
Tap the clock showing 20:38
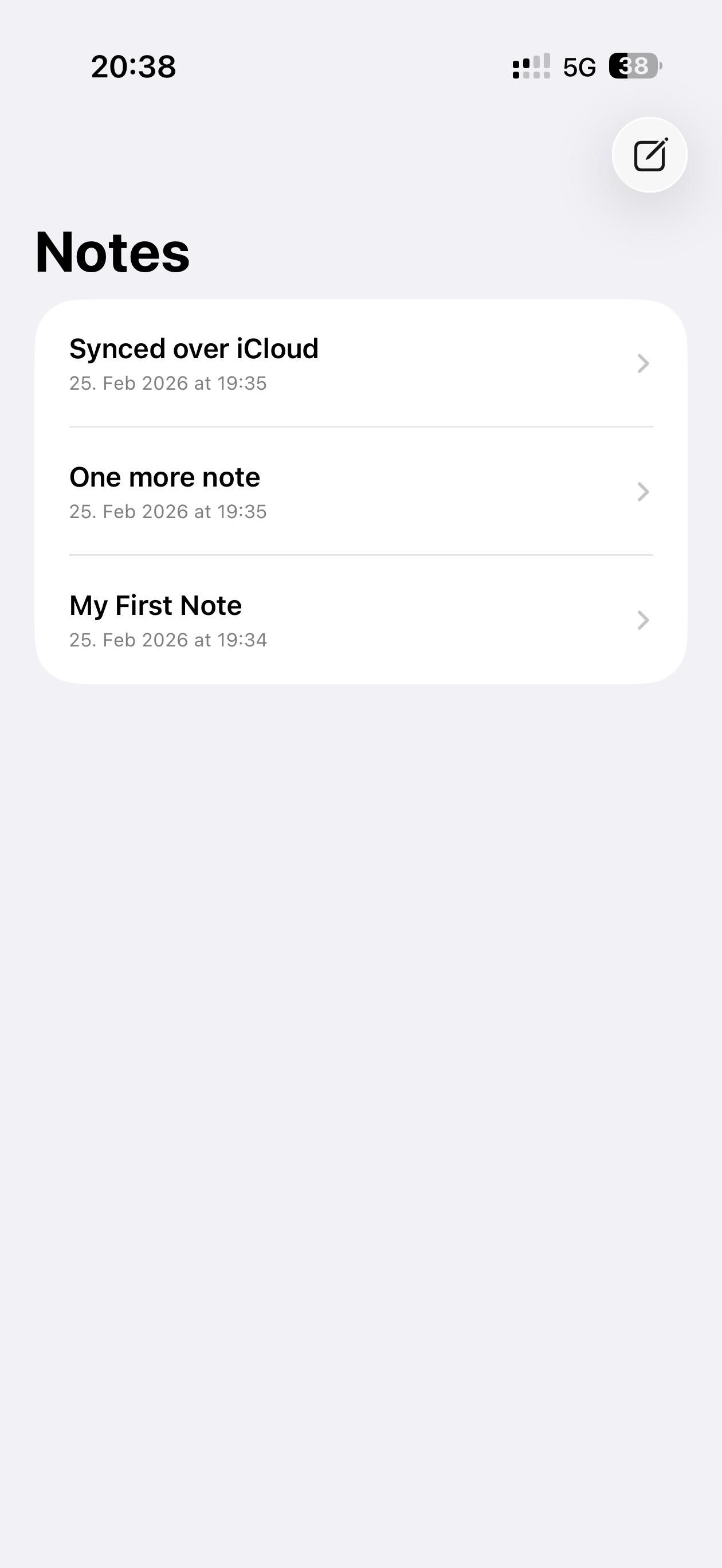[134, 67]
